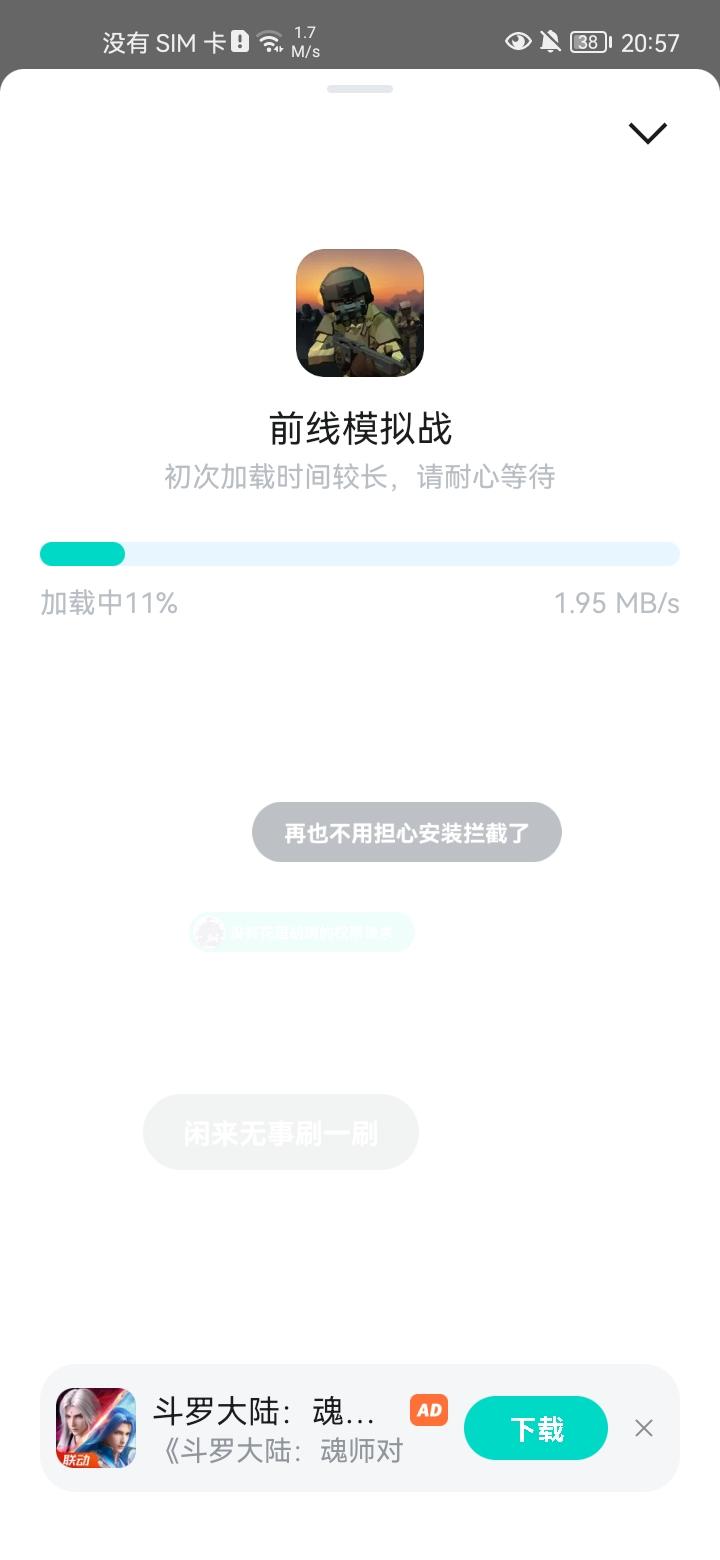Tap the eye icon in the status bar

coord(518,42)
